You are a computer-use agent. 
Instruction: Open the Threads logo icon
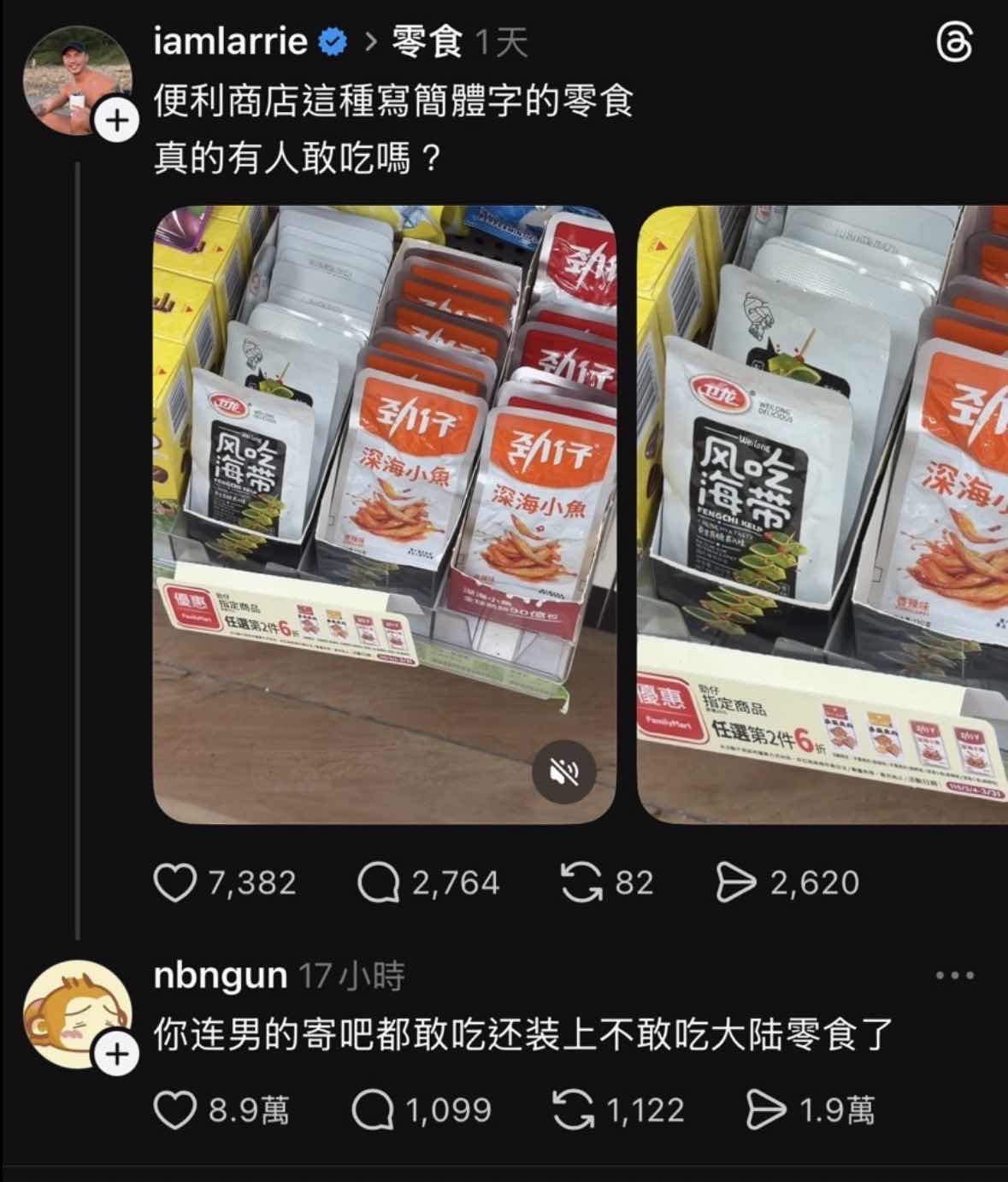point(954,43)
